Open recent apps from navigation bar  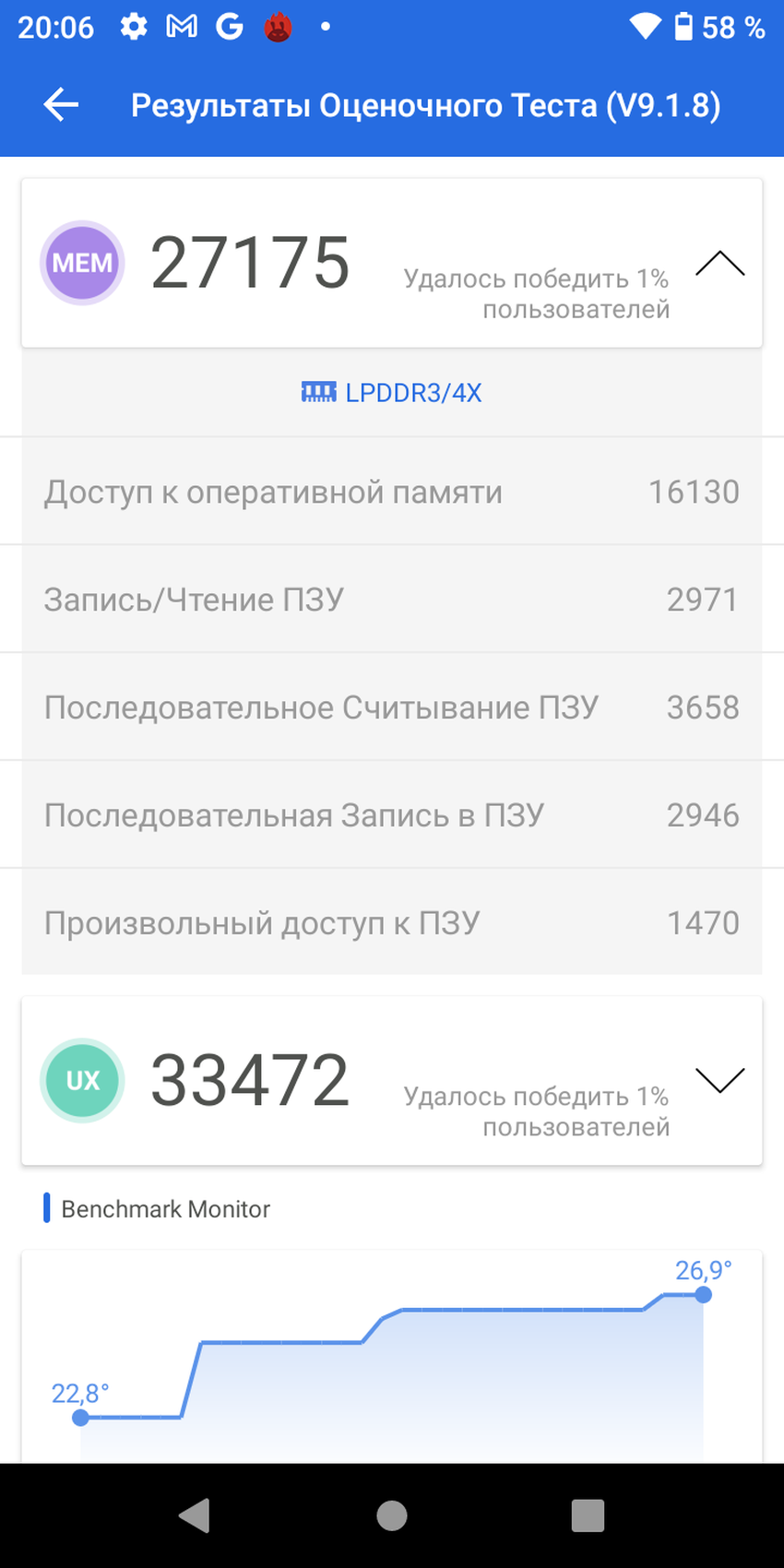click(x=588, y=1515)
